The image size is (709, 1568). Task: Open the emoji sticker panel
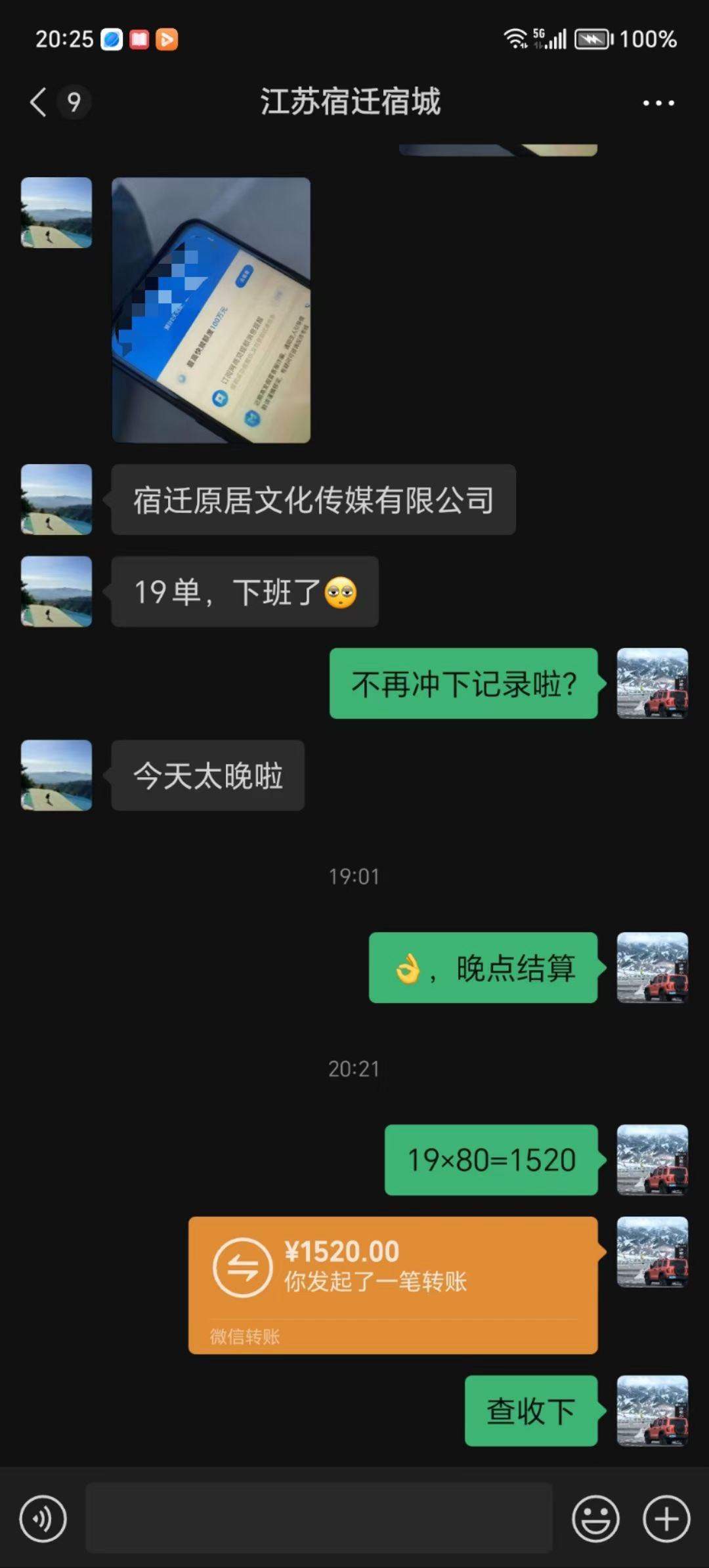595,1518
